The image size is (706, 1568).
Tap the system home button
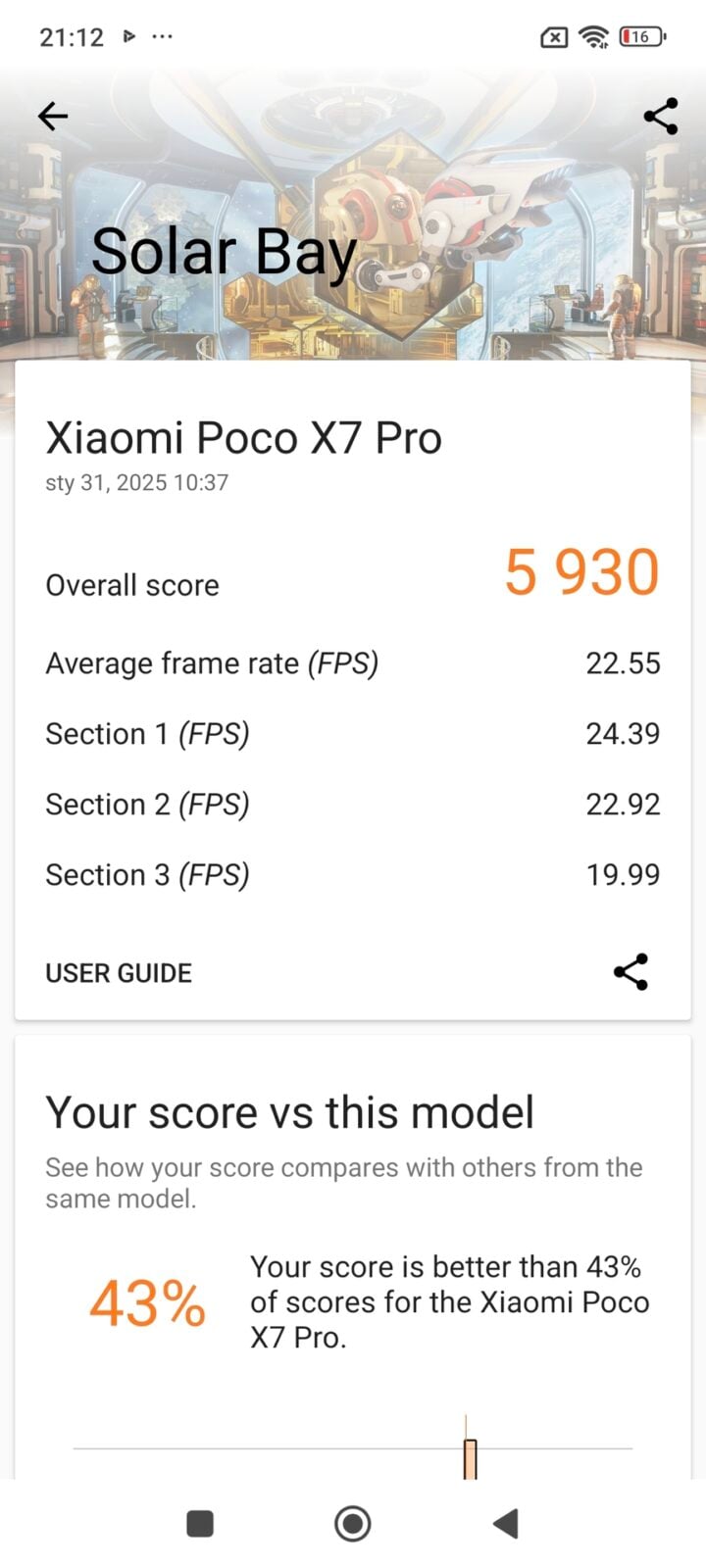pyautogui.click(x=353, y=1524)
